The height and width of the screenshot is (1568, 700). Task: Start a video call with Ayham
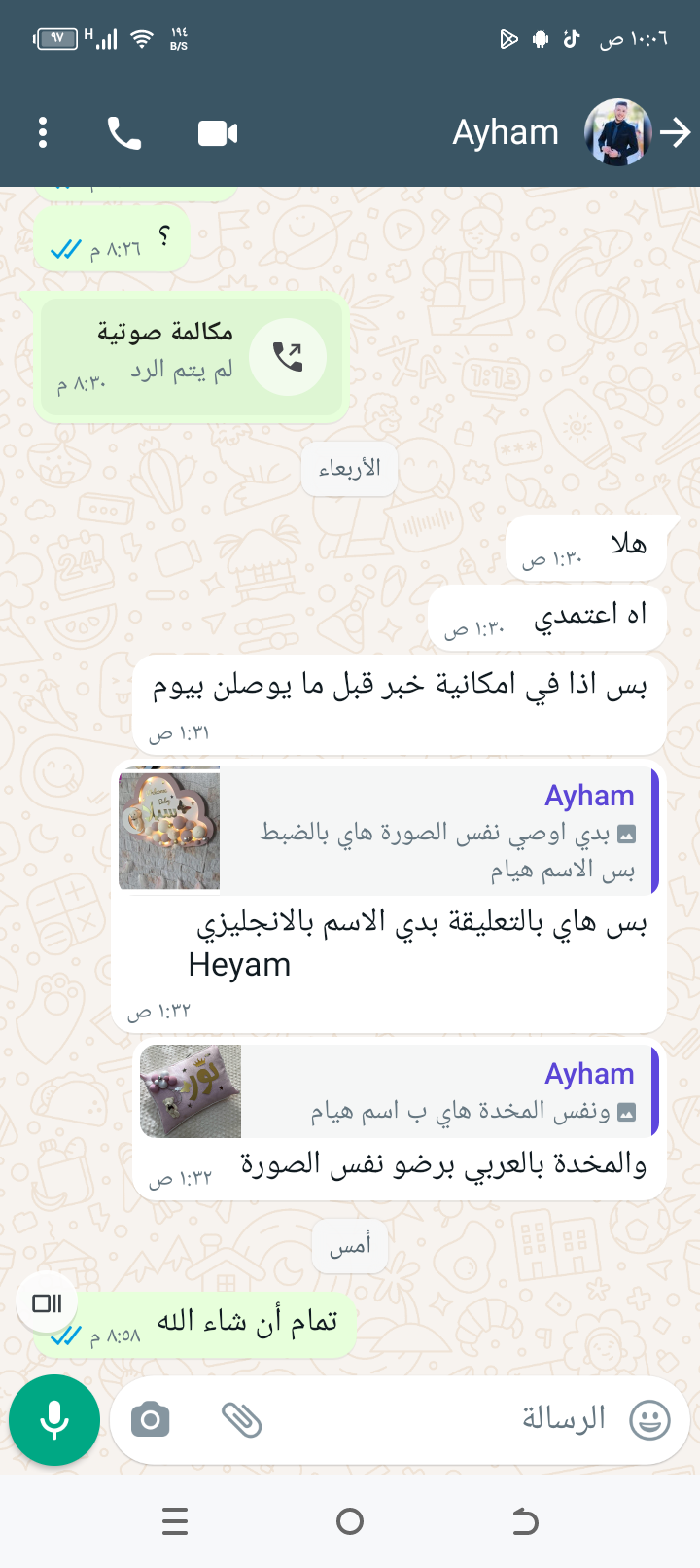point(218,133)
